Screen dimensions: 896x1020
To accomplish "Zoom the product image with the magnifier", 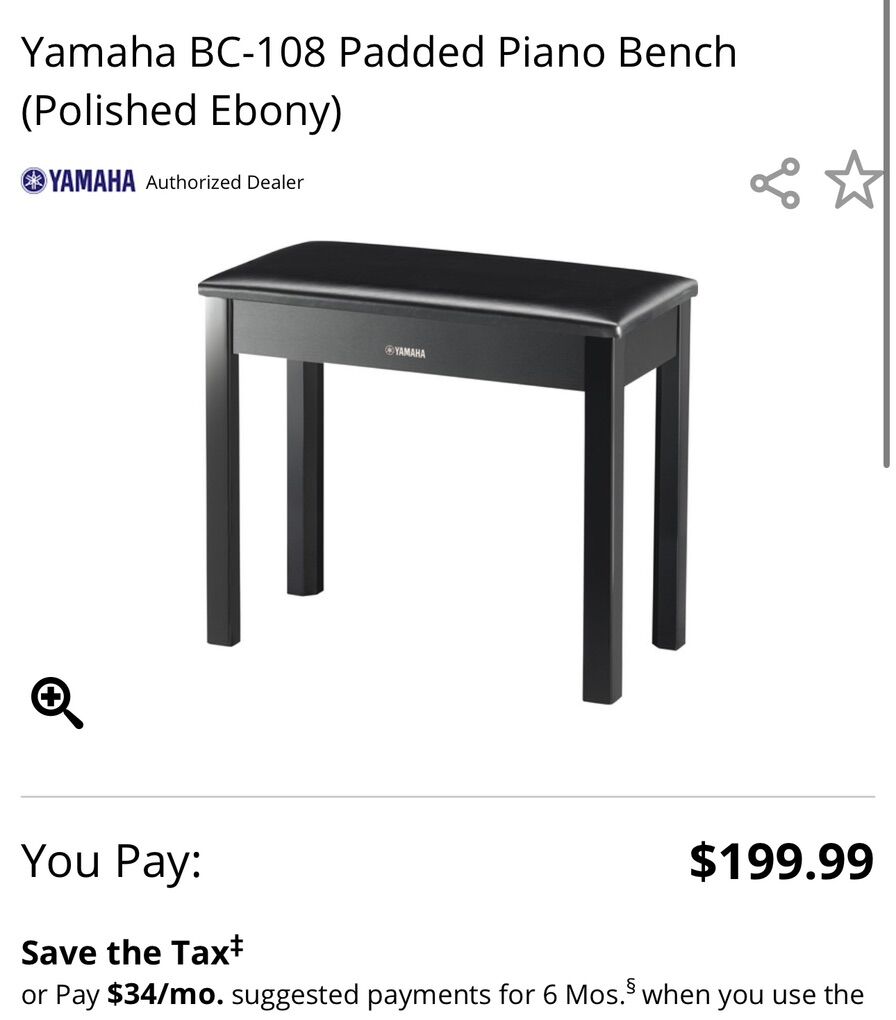I will (x=57, y=702).
